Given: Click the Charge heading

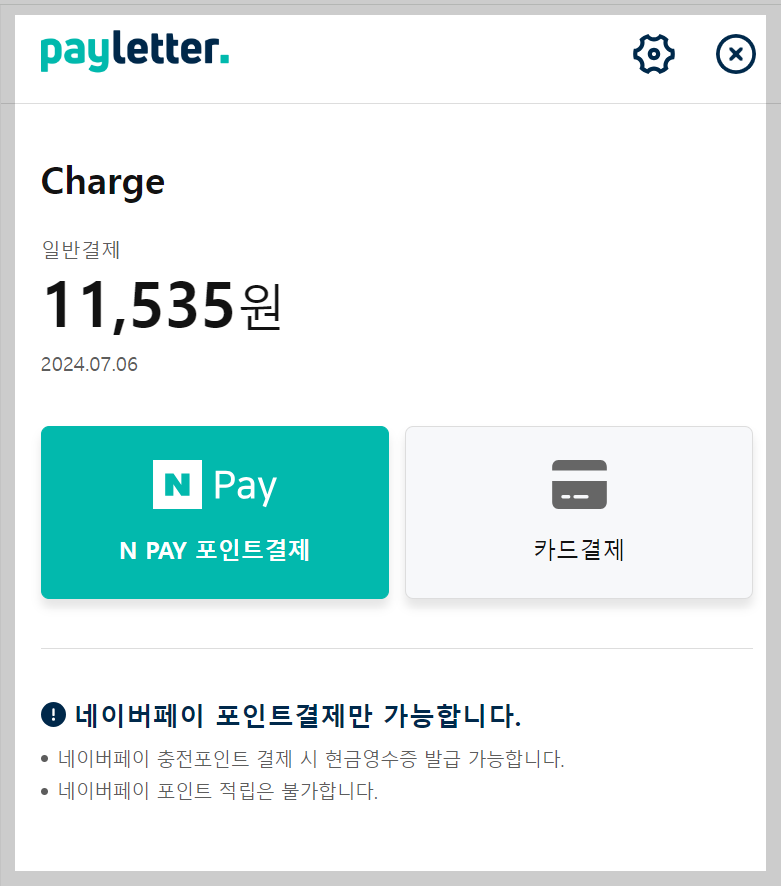Looking at the screenshot, I should (x=102, y=182).
